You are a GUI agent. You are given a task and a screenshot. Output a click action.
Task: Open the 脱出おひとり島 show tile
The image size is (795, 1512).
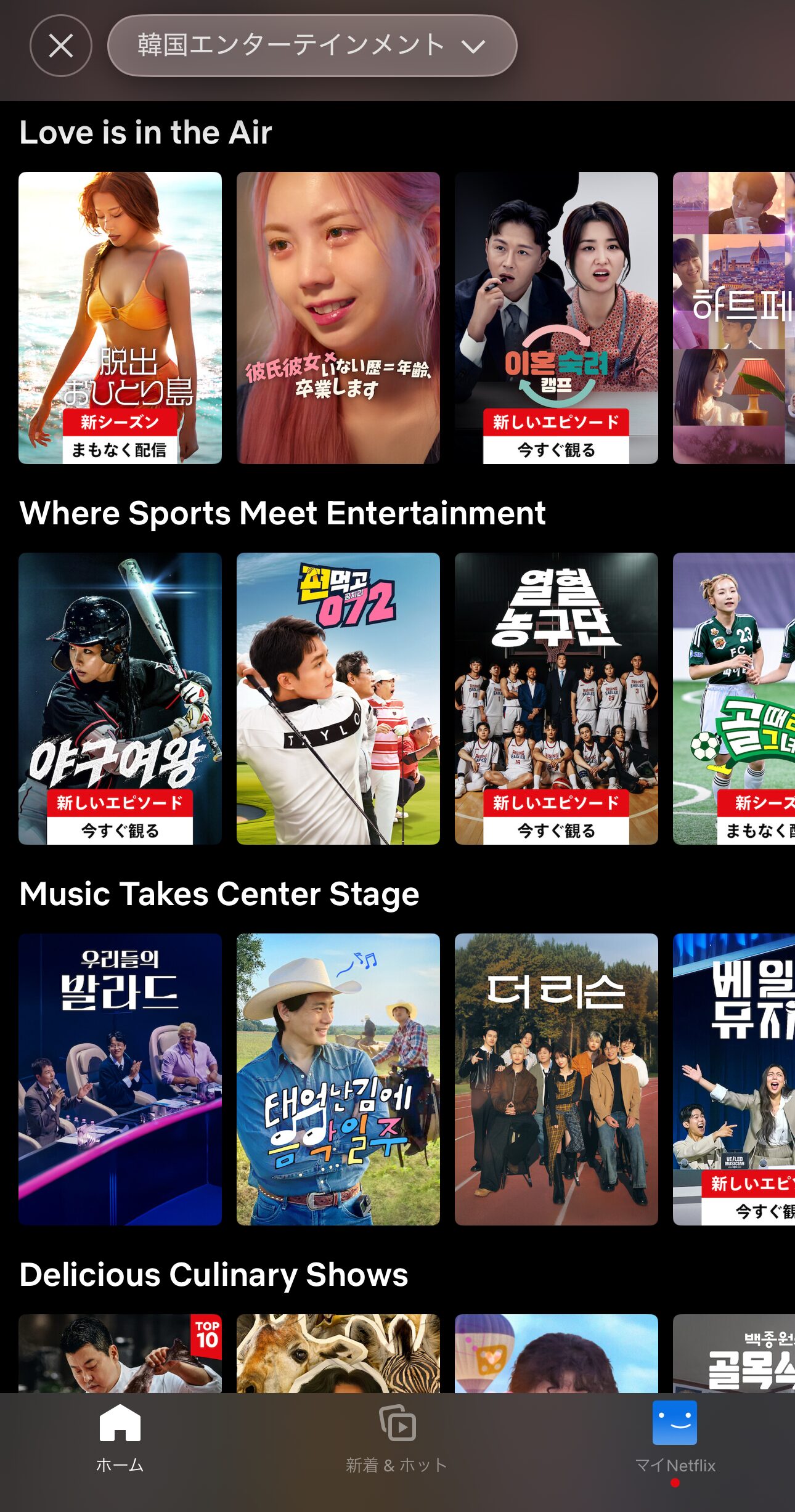coord(120,317)
